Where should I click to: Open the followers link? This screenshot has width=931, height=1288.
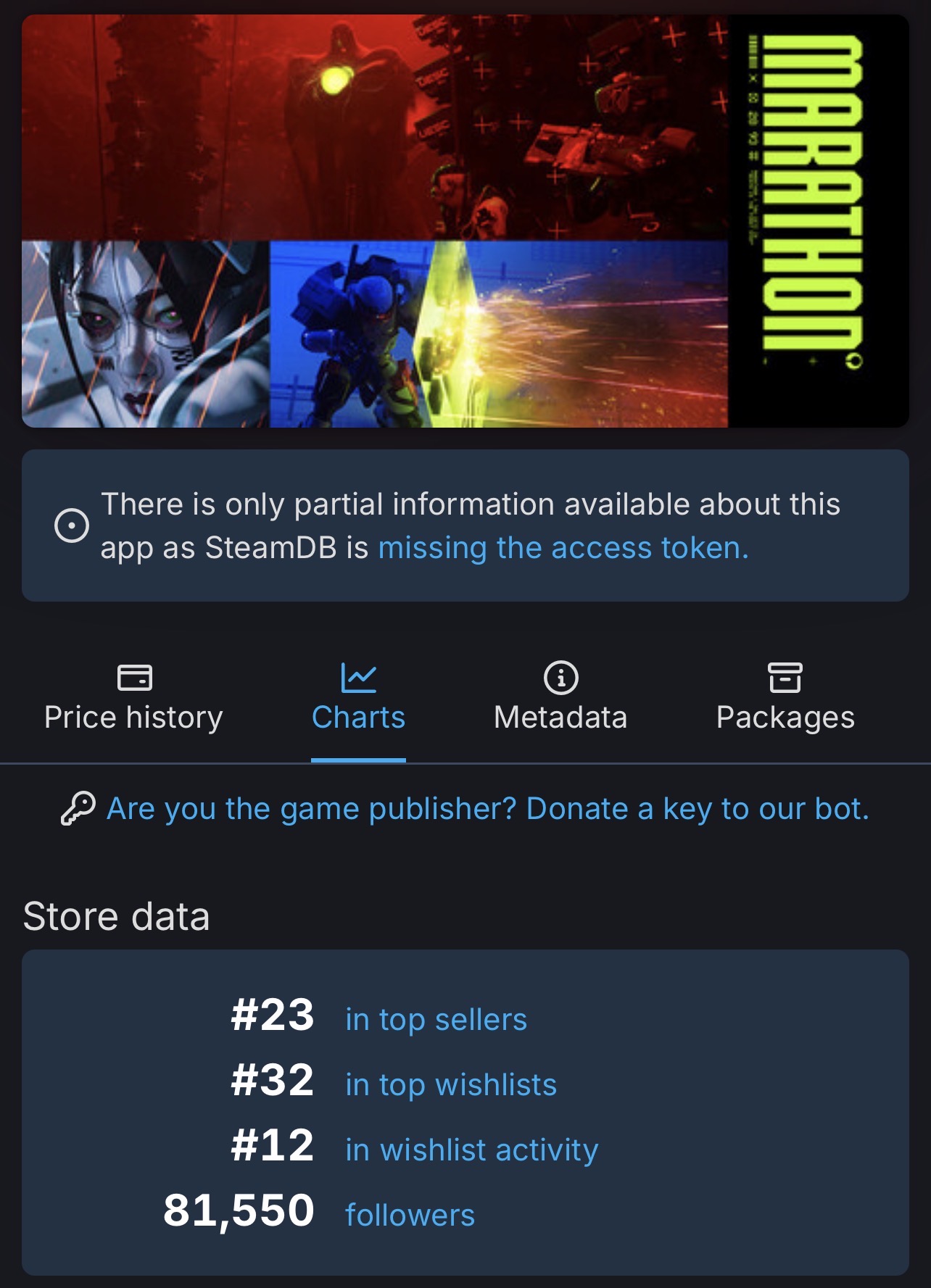coord(410,1216)
